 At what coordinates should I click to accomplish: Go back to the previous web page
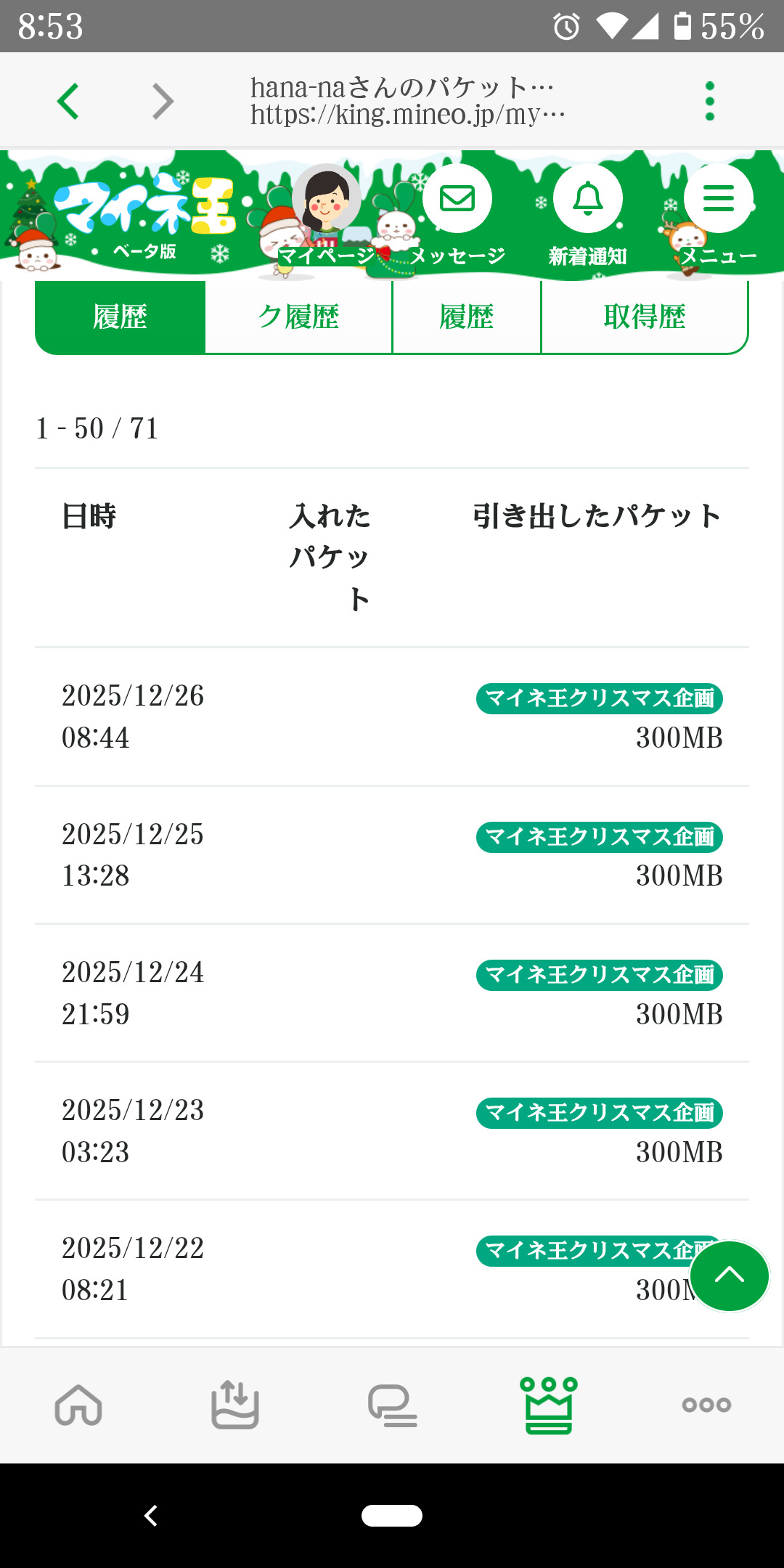click(x=68, y=101)
